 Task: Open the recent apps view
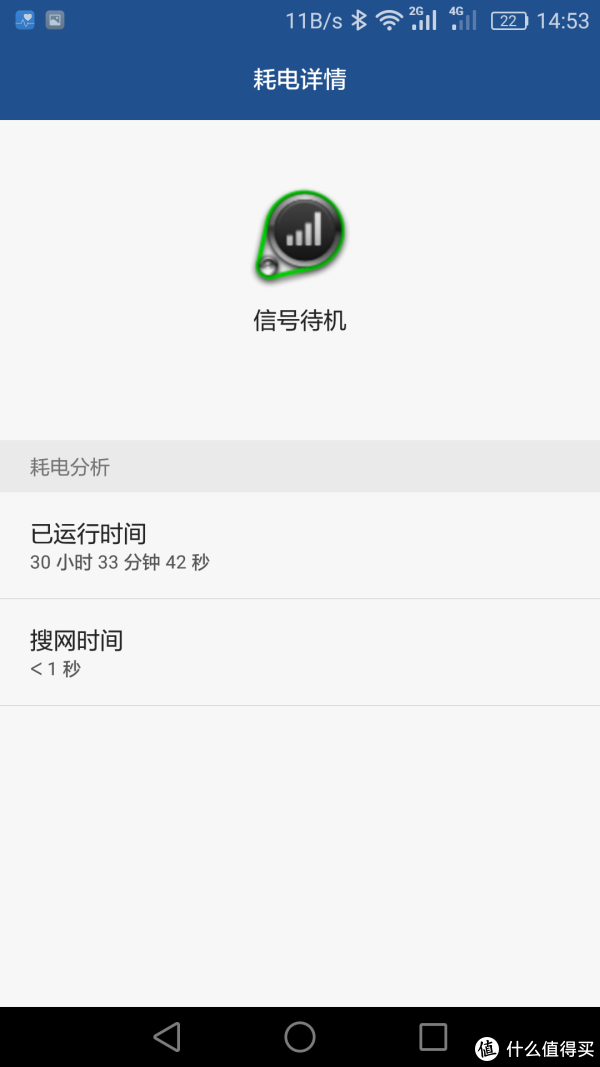pos(433,1037)
